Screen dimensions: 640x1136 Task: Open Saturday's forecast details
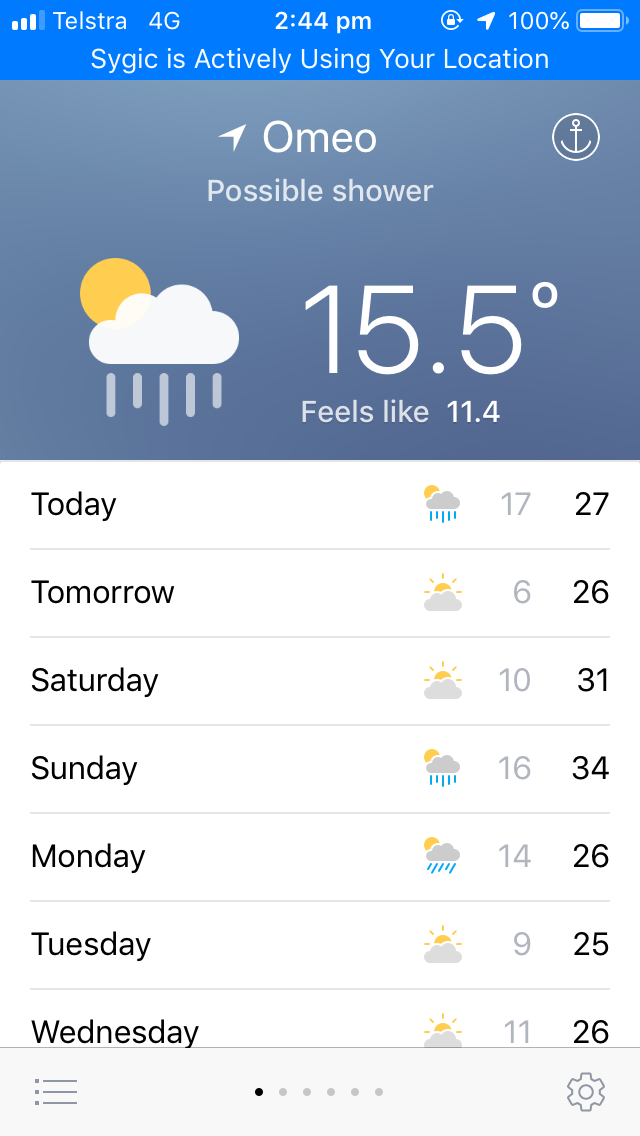click(x=320, y=681)
